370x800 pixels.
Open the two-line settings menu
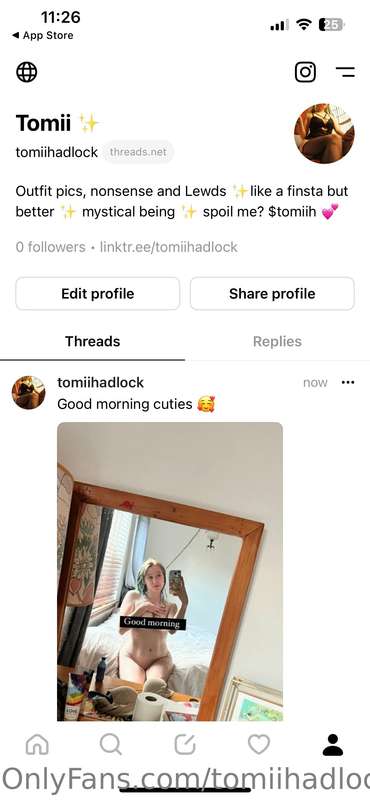[x=346, y=72]
